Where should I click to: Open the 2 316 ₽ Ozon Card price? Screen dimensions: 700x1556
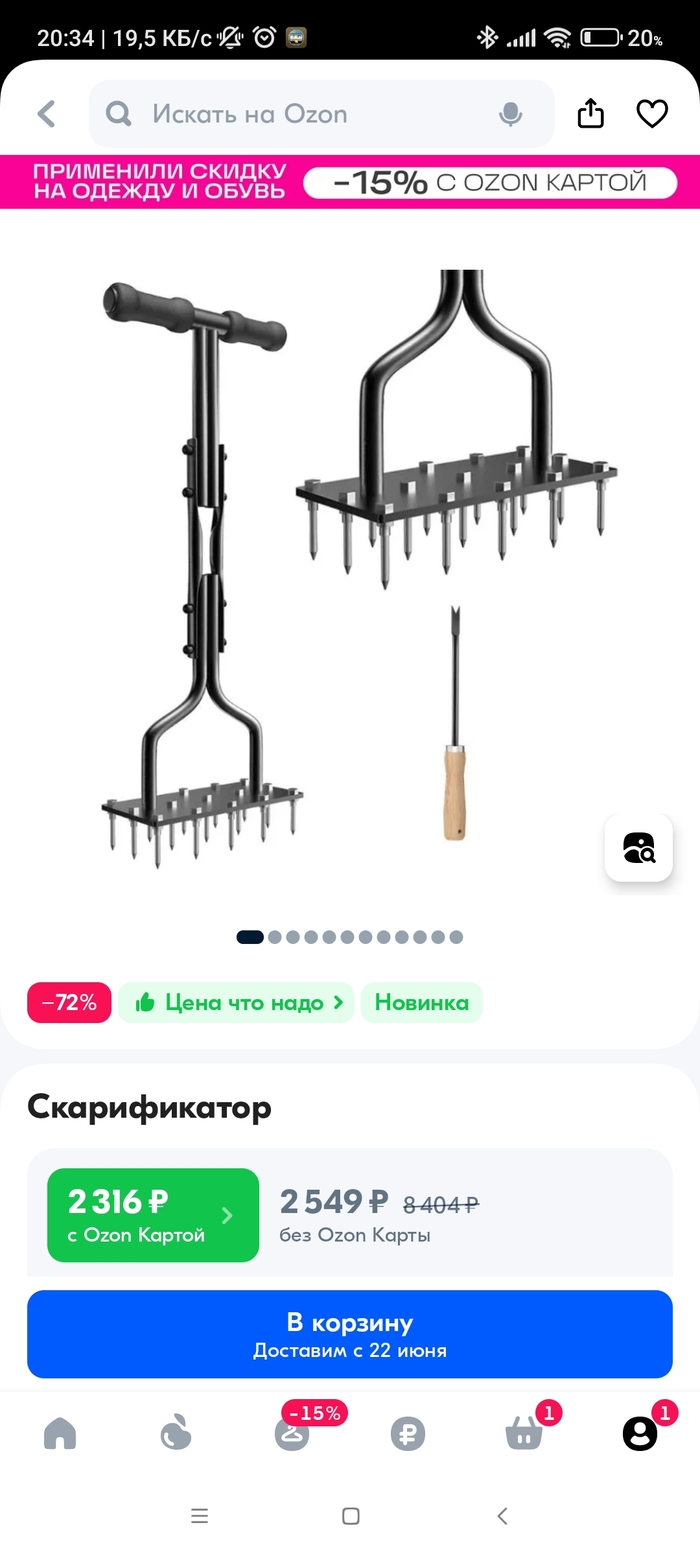(x=152, y=1214)
